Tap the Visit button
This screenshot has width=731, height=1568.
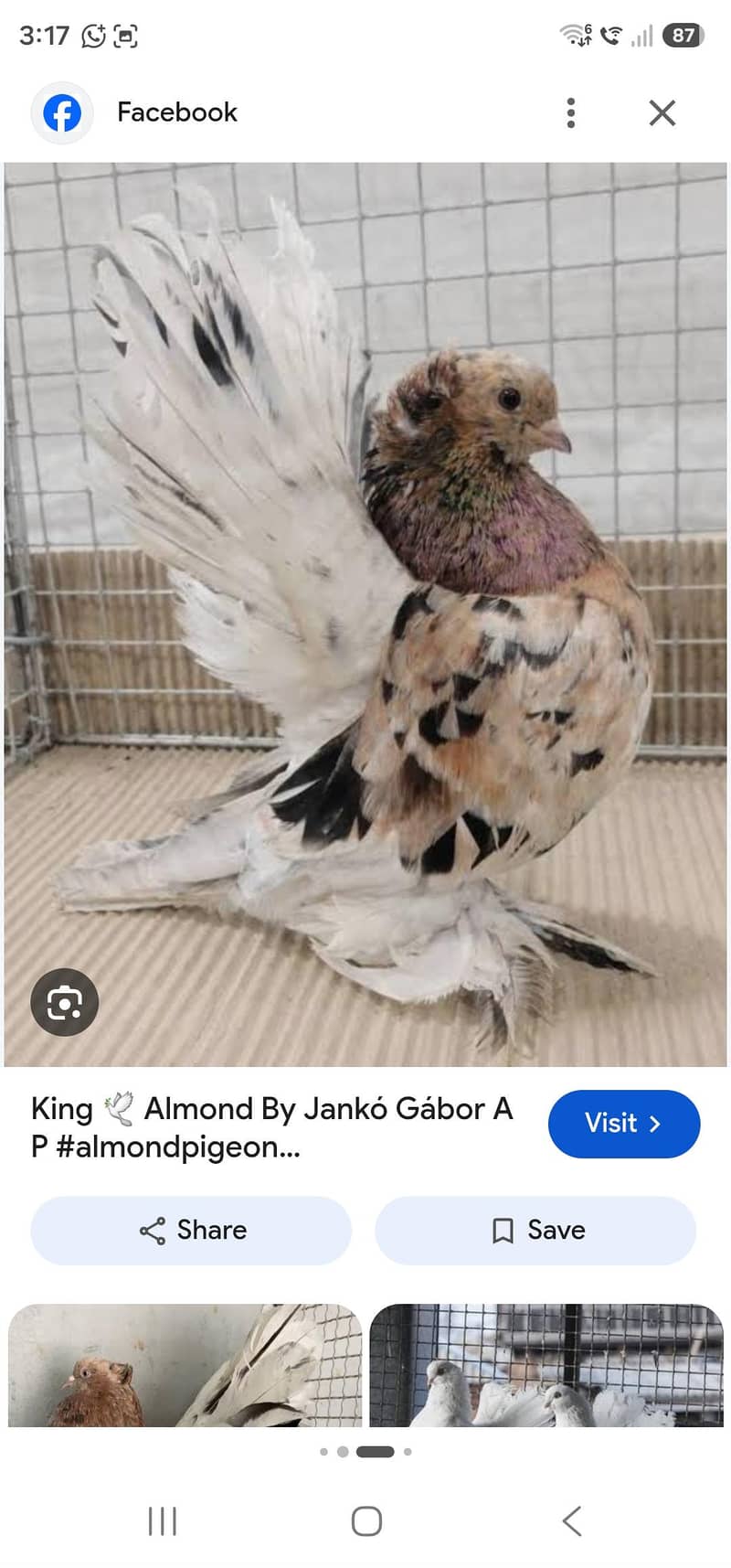coord(624,1124)
